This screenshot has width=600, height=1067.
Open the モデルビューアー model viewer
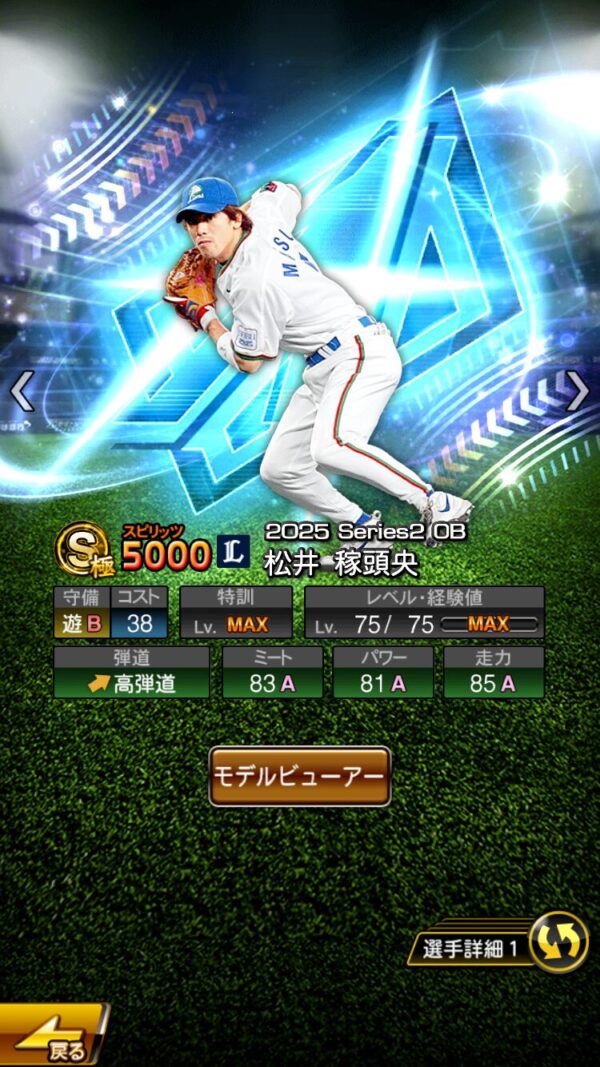[x=299, y=776]
